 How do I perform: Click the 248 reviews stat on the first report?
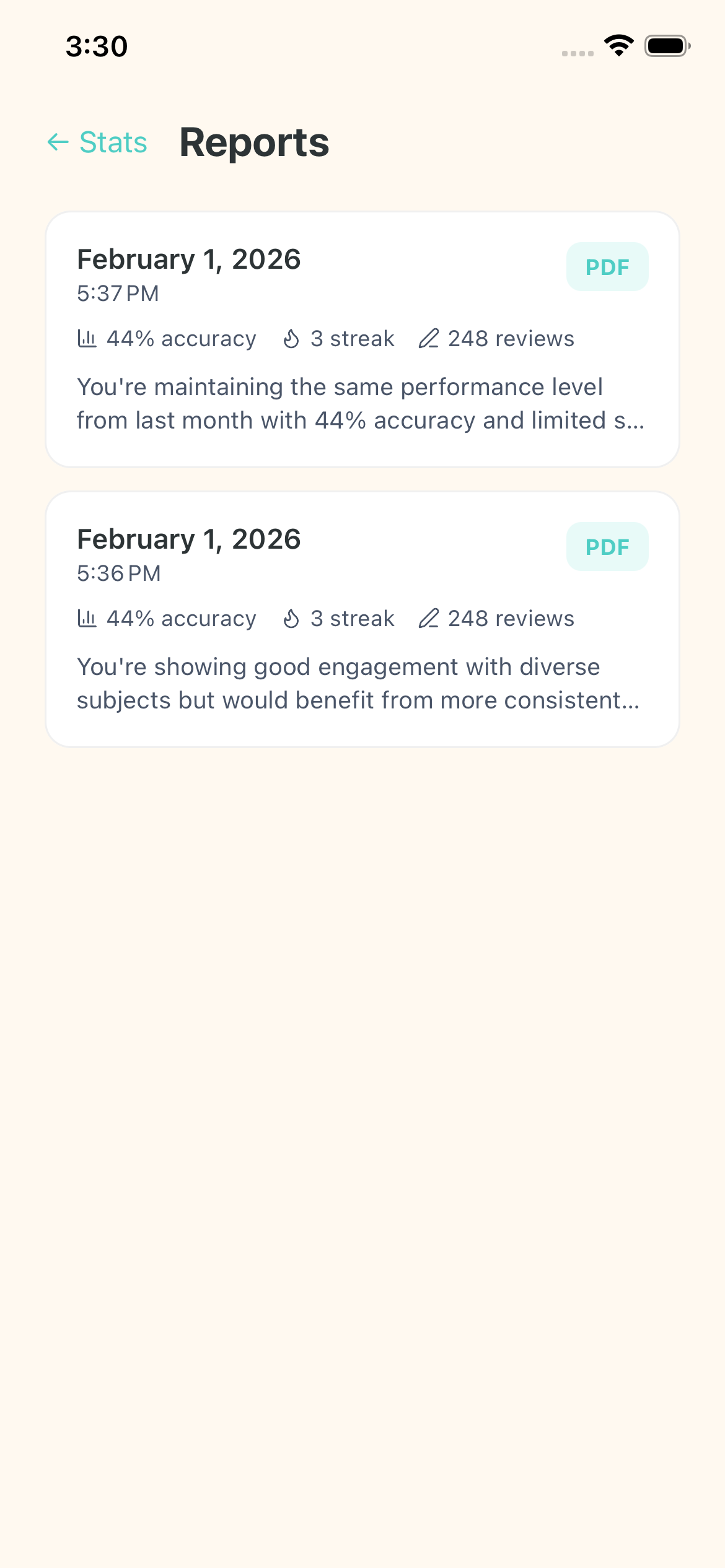click(x=511, y=338)
